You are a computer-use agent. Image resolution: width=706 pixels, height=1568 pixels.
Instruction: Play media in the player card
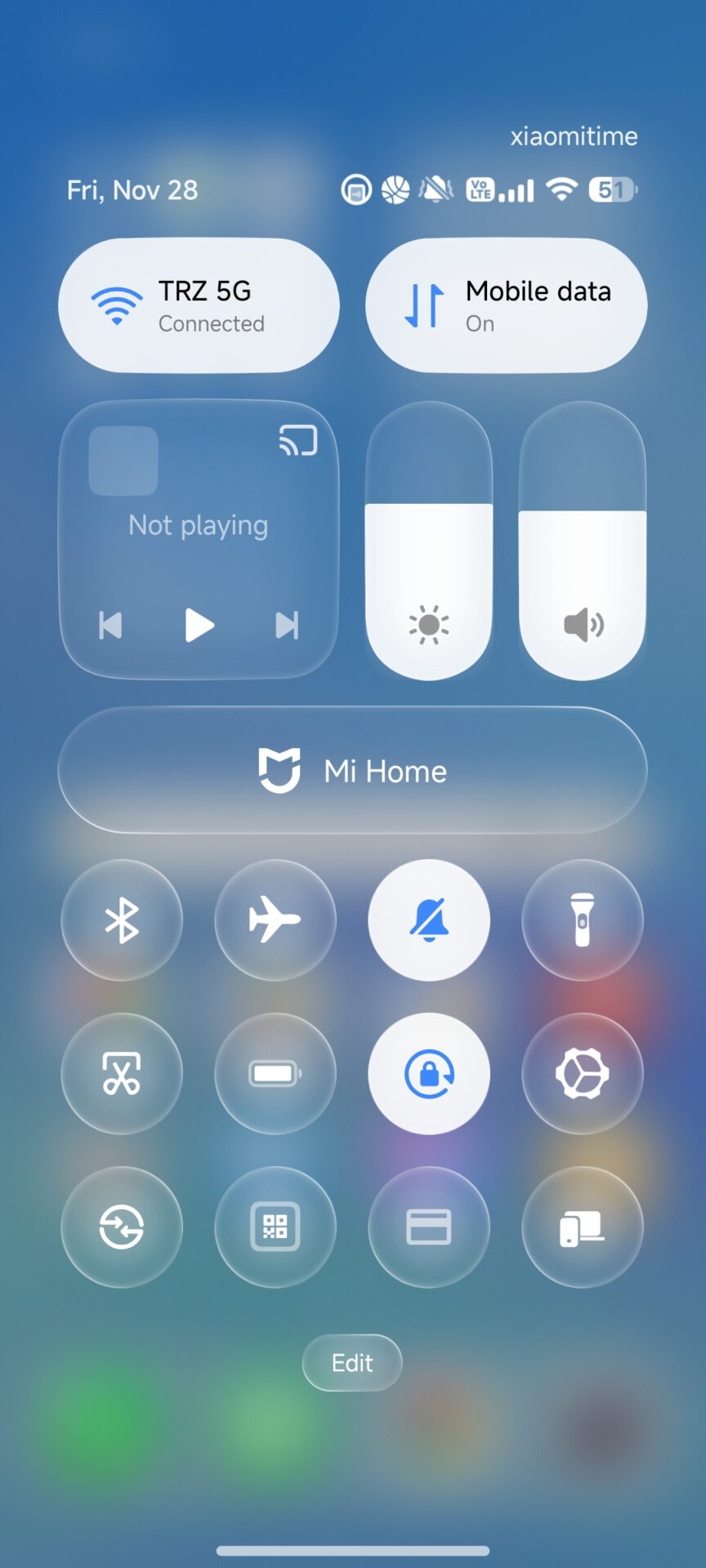click(199, 626)
